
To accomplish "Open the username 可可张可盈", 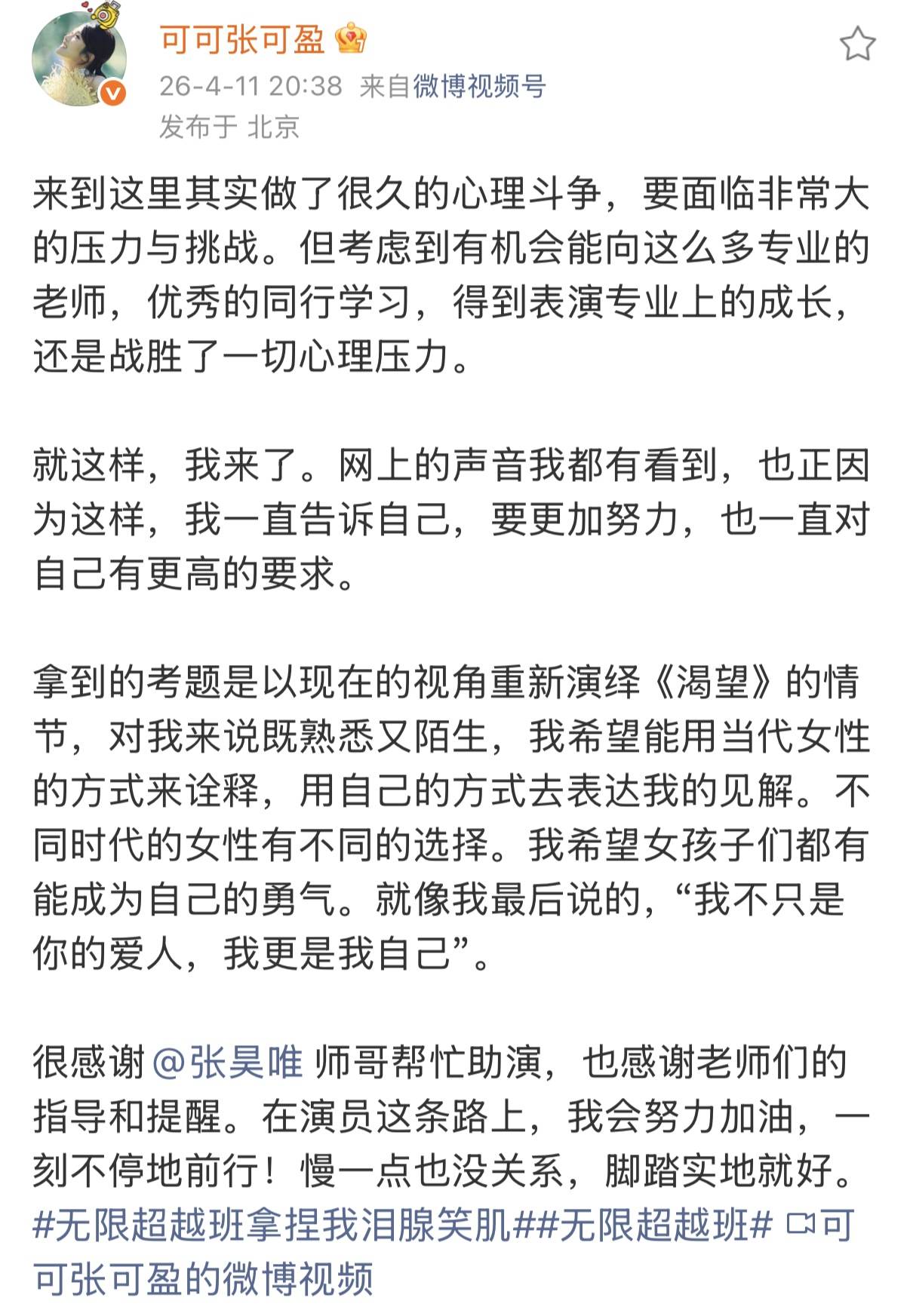I will pos(241,39).
